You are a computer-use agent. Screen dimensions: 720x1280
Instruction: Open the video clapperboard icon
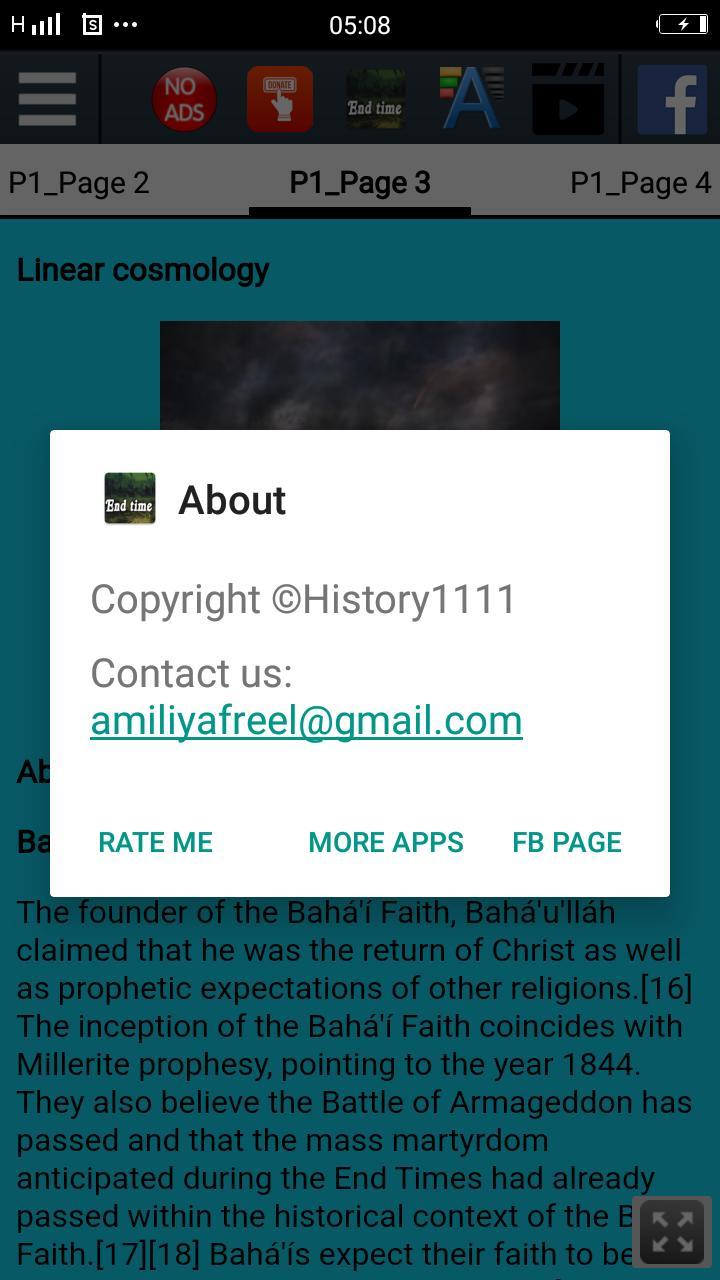[568, 99]
